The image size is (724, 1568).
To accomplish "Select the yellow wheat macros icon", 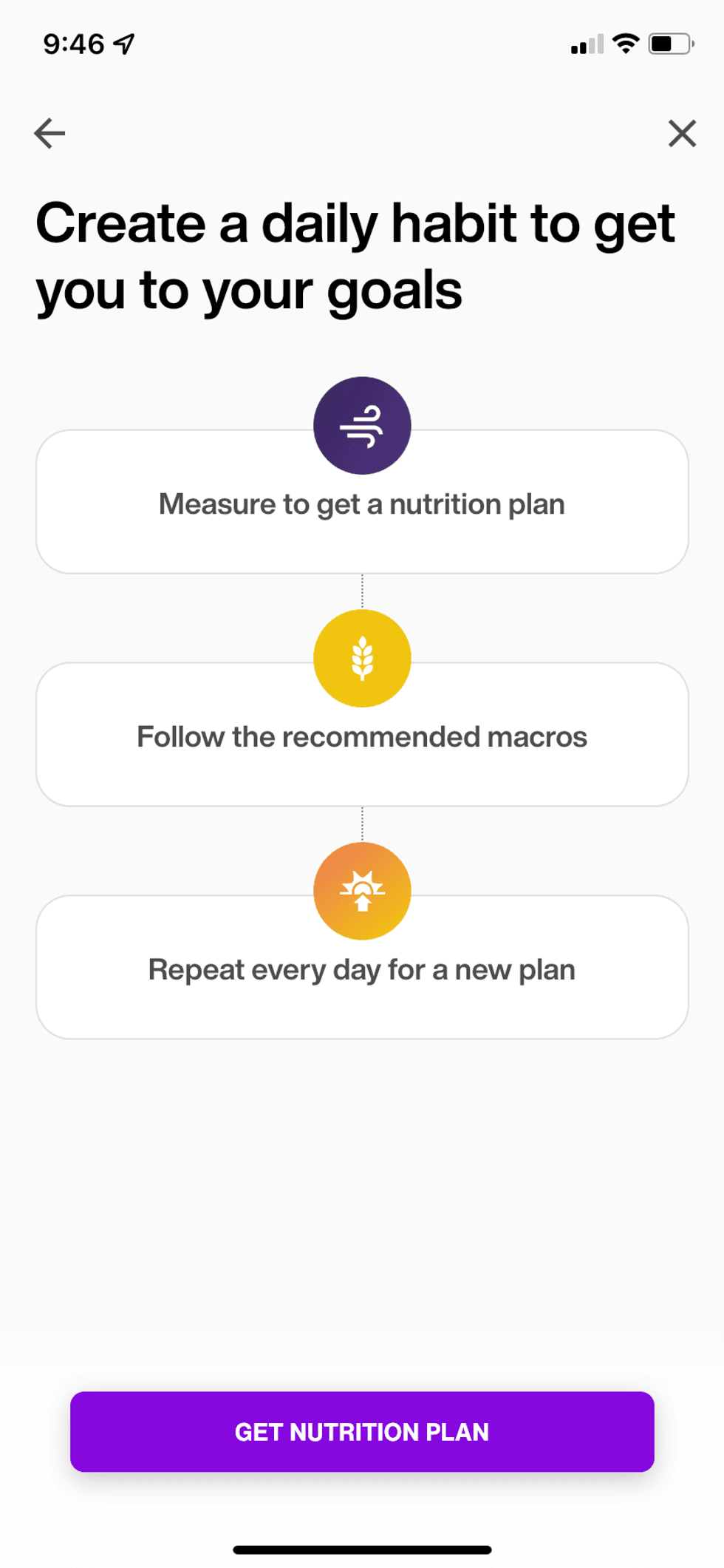I will coord(362,658).
